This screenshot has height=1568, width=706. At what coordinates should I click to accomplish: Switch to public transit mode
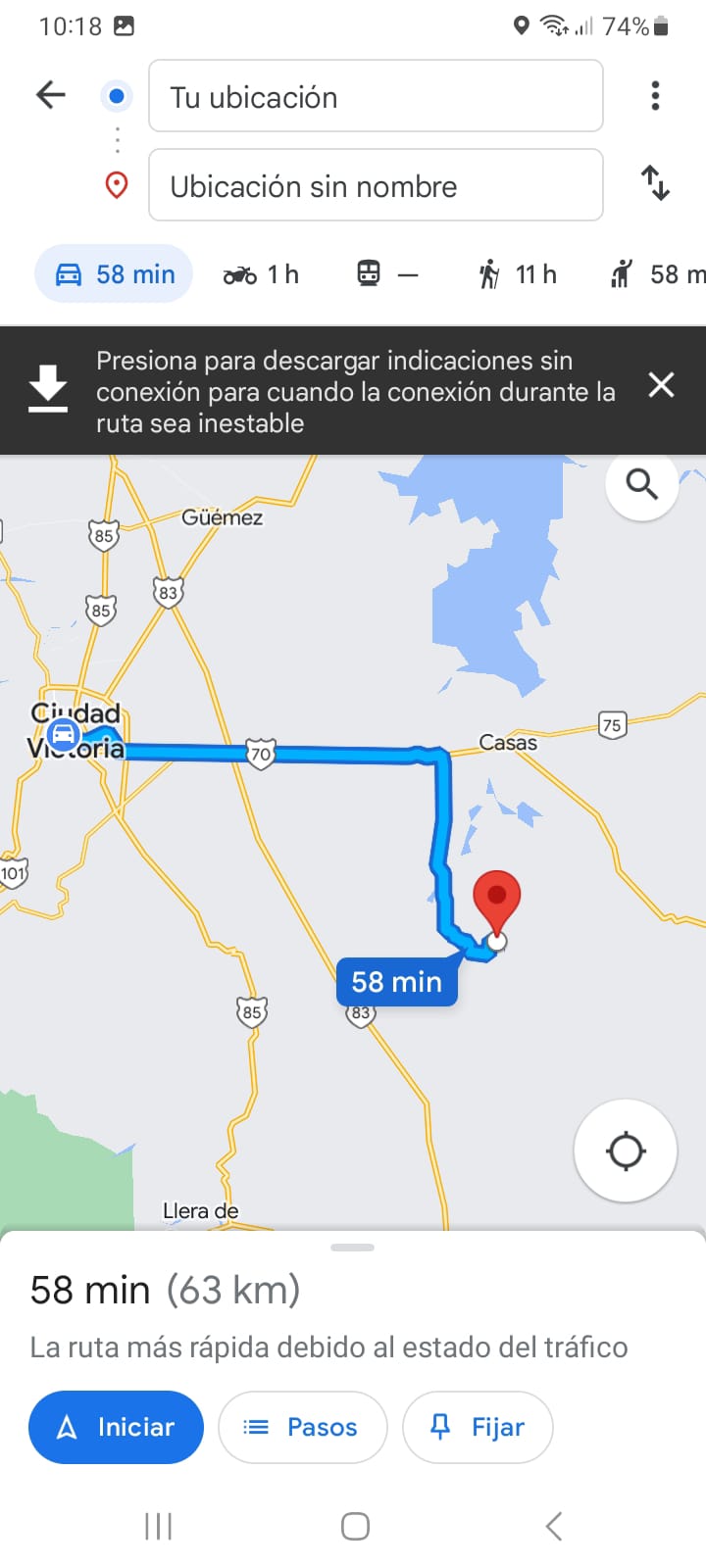coord(387,274)
